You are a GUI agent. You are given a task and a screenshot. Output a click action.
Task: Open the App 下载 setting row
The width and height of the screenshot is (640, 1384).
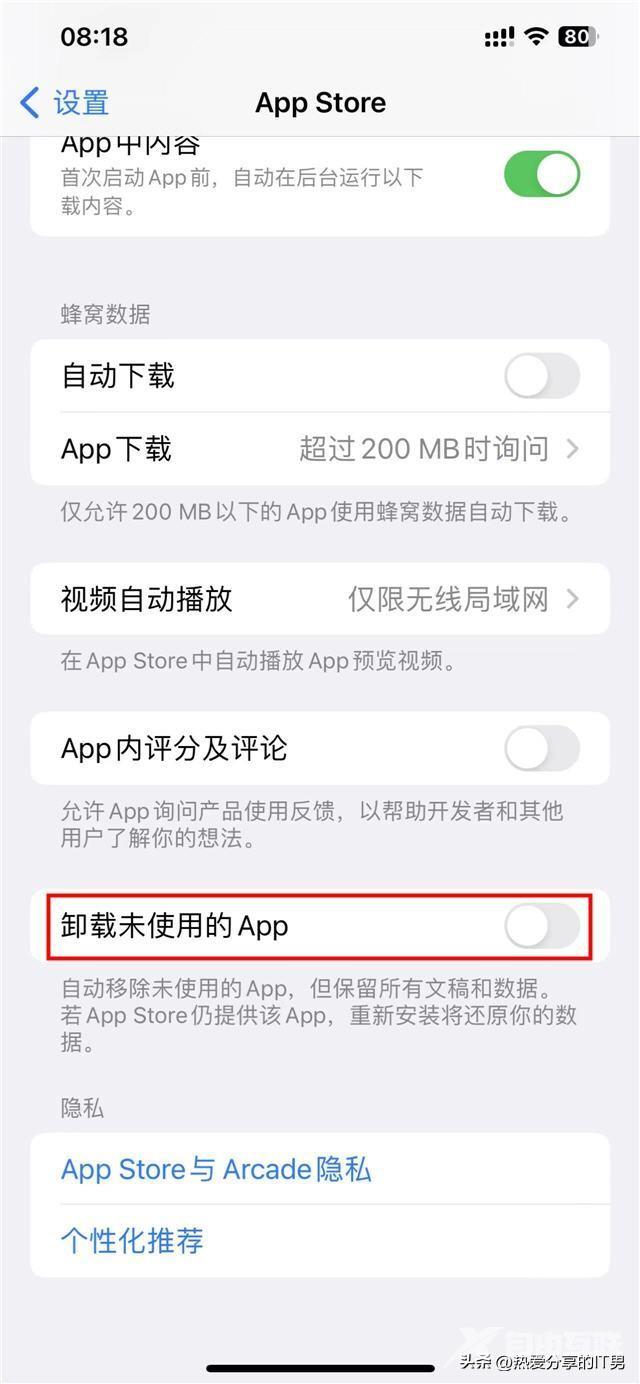(x=320, y=449)
